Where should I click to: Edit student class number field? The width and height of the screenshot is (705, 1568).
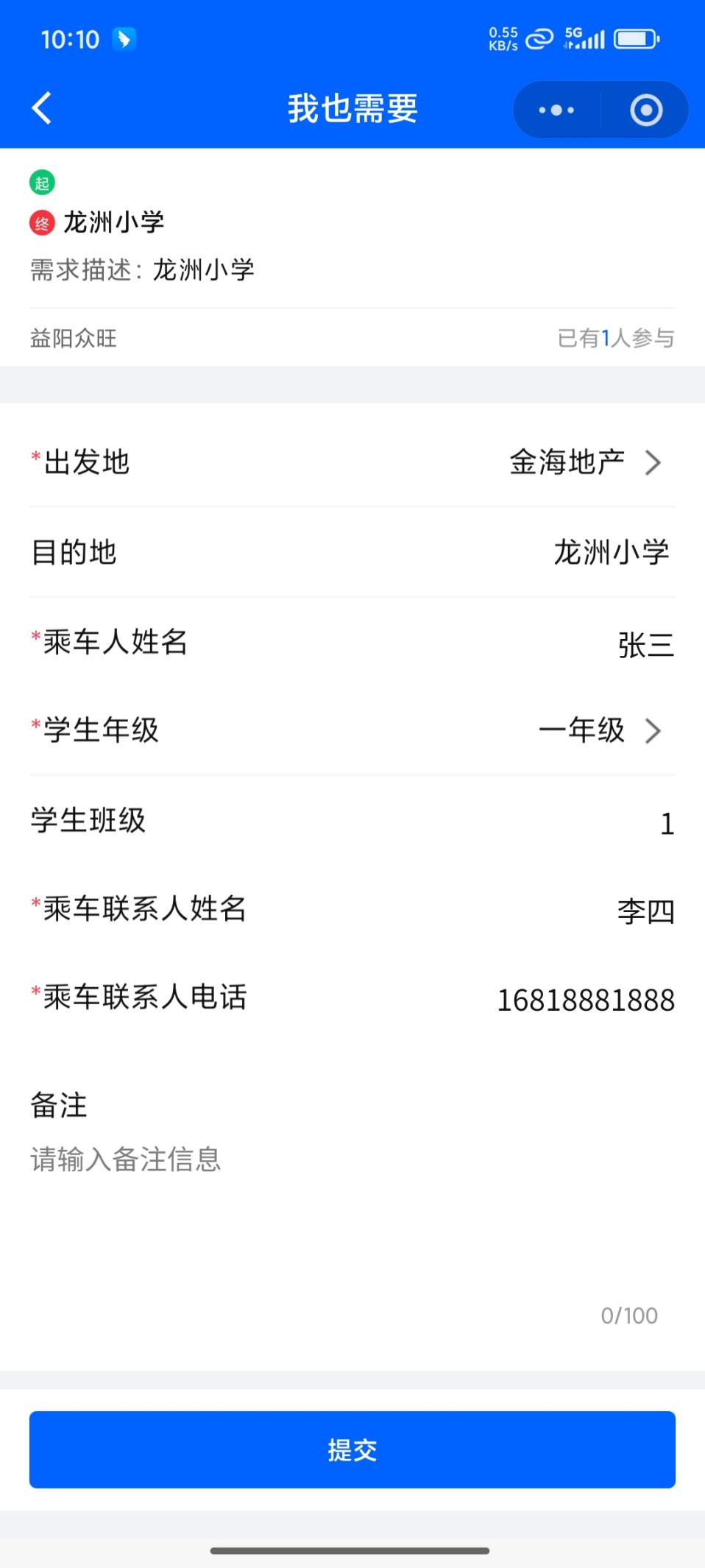pyautogui.click(x=665, y=823)
